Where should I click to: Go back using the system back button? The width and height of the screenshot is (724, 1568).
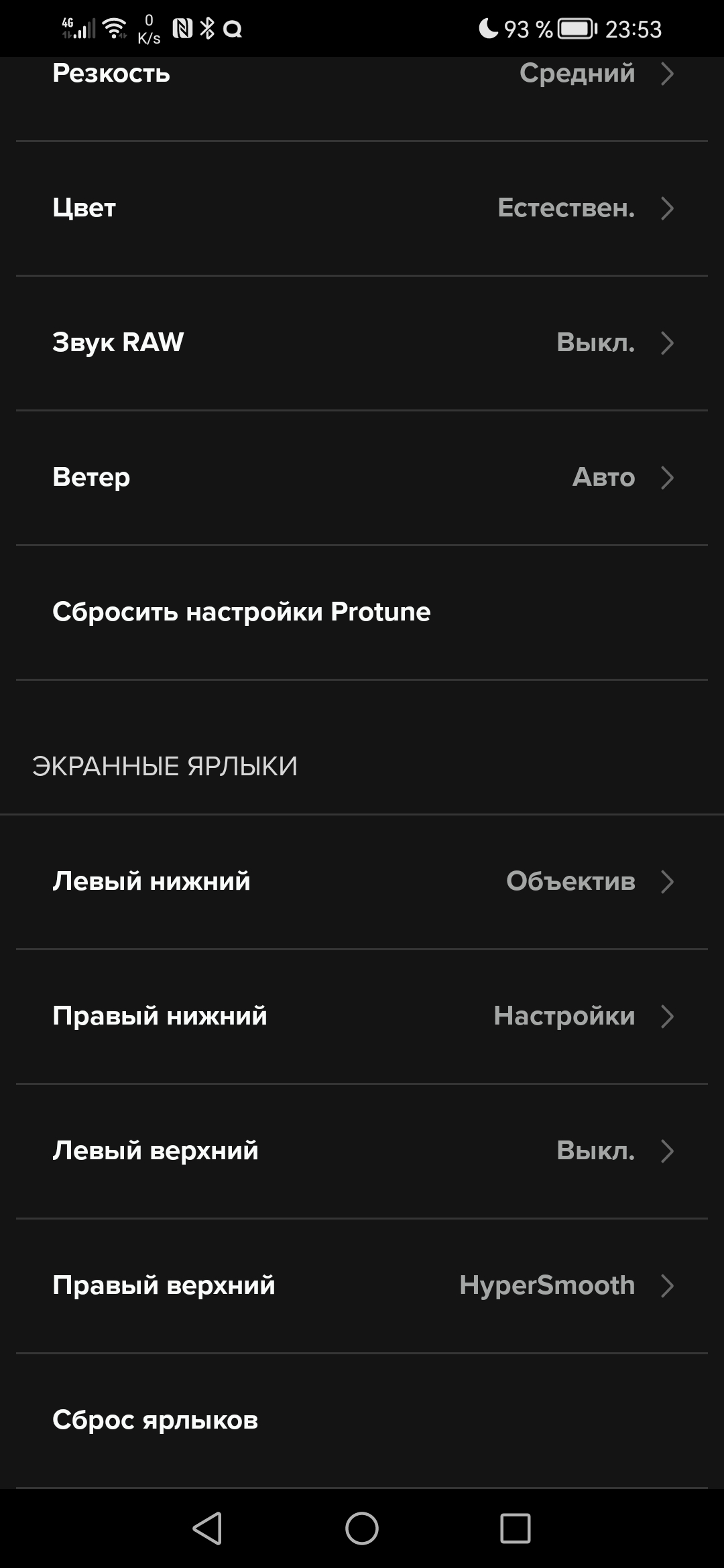[x=207, y=1528]
